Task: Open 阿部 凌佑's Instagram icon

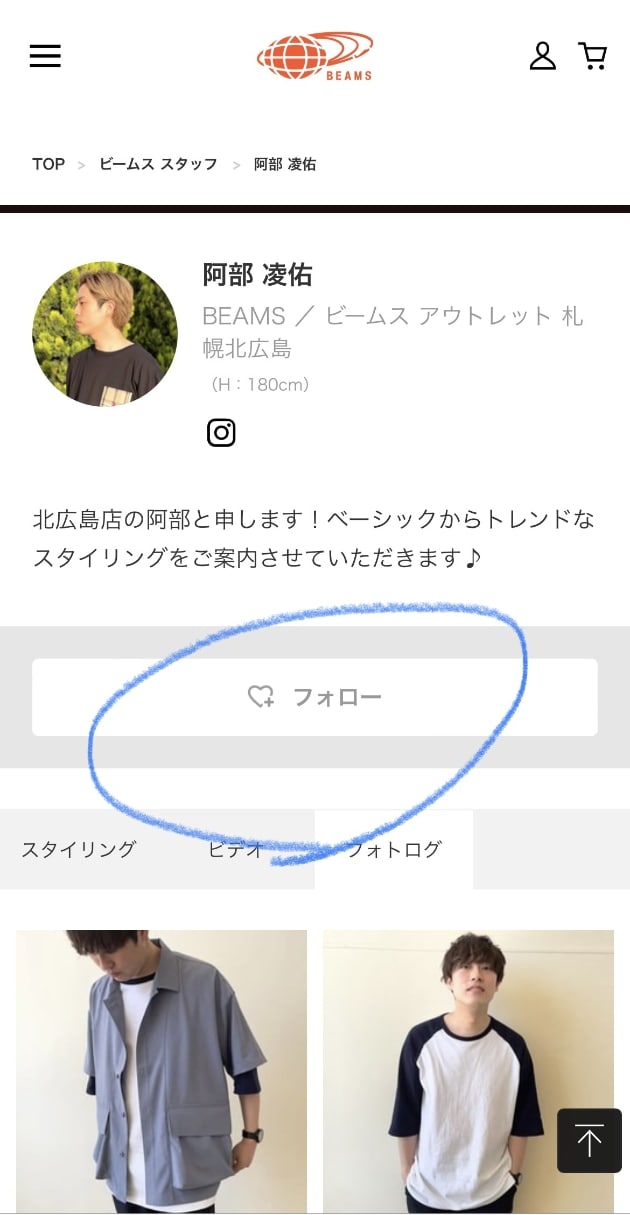Action: coord(221,432)
